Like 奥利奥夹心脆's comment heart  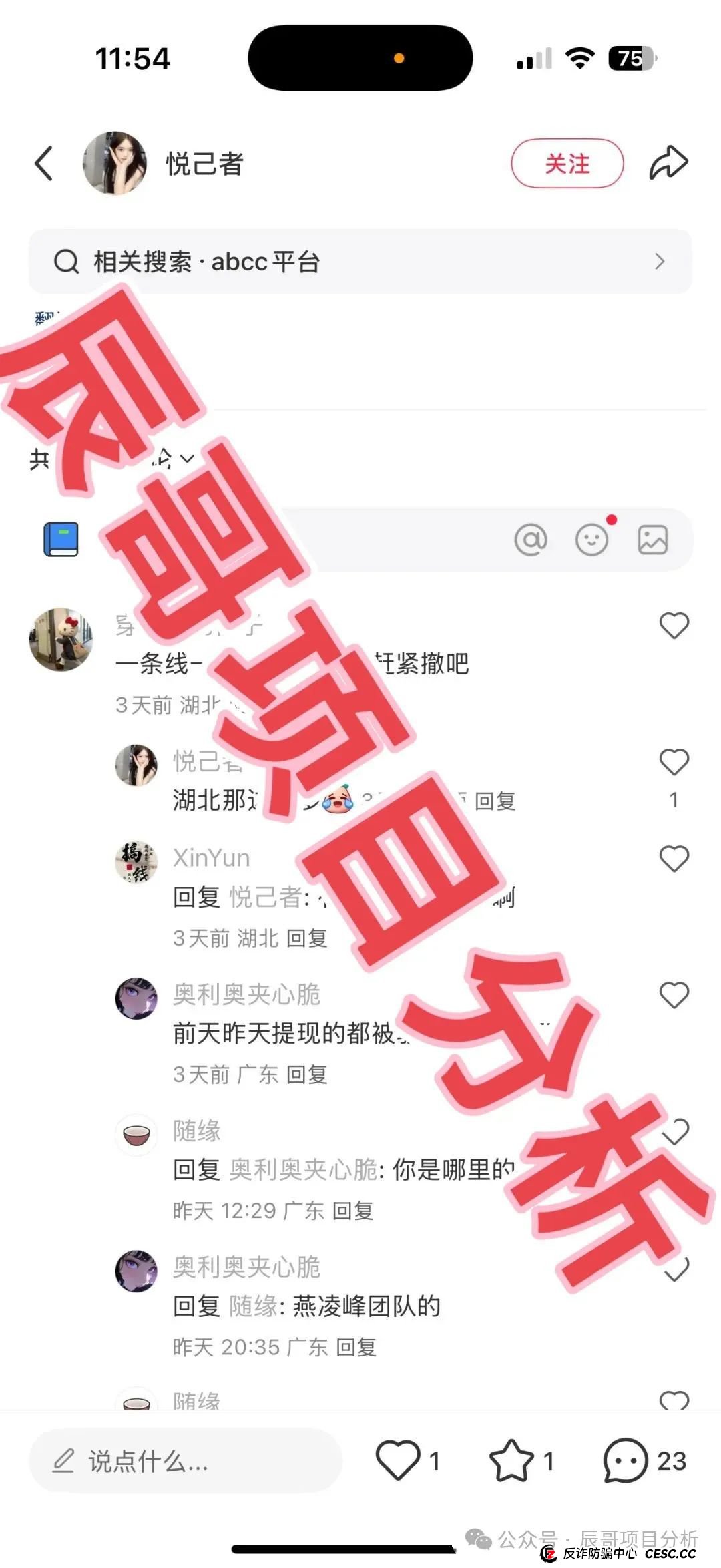point(674,995)
